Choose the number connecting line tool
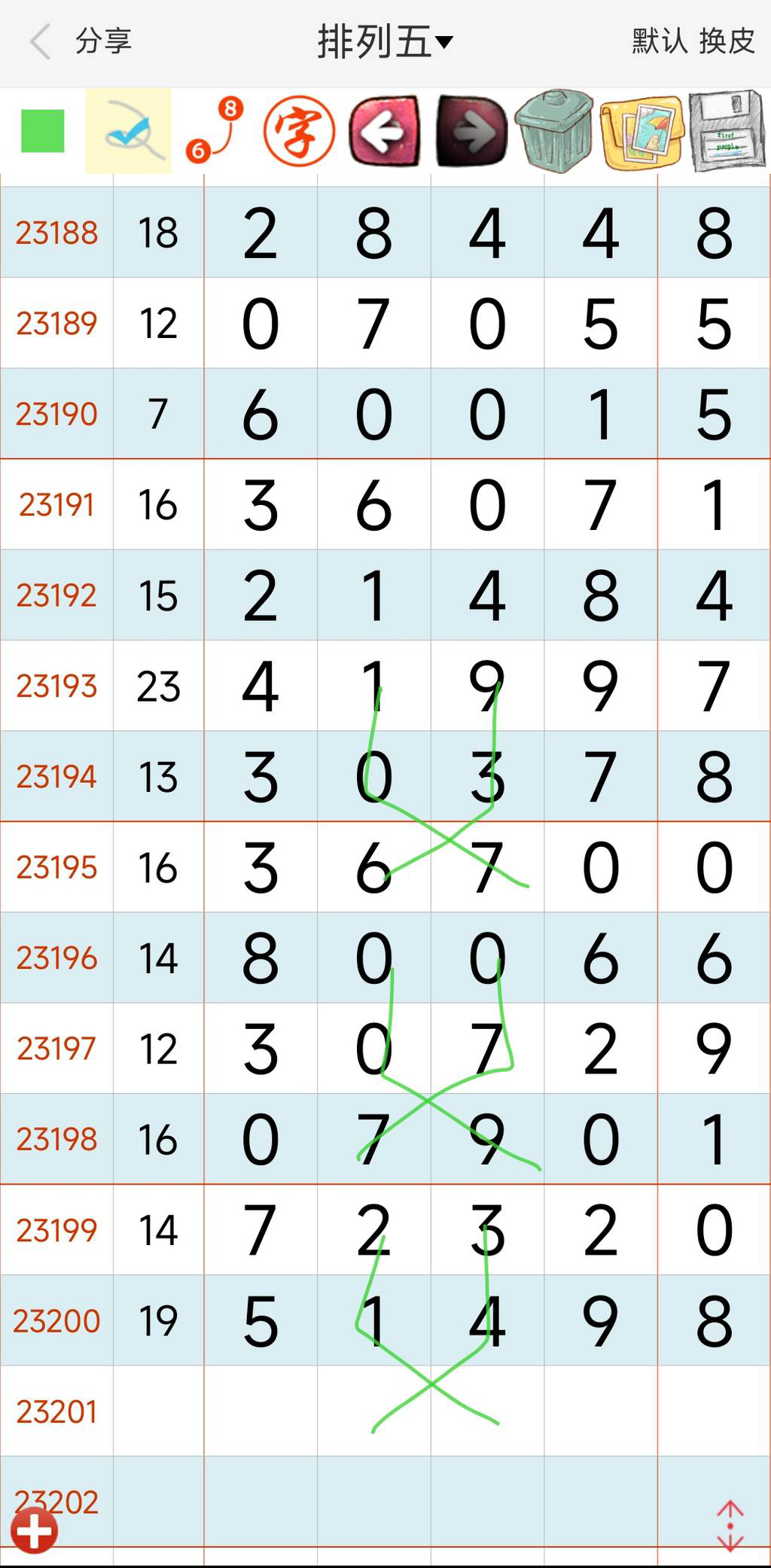The height and width of the screenshot is (1568, 771). point(215,131)
